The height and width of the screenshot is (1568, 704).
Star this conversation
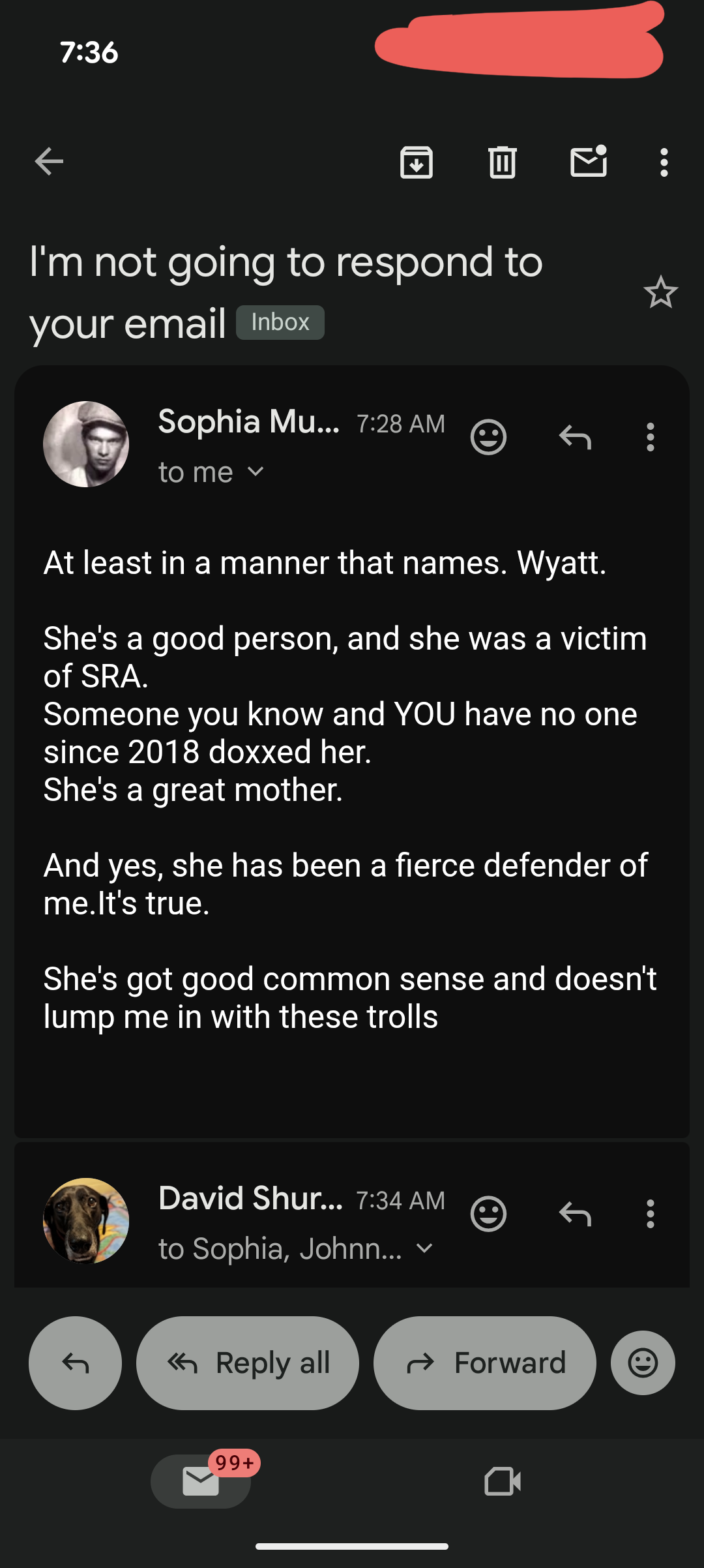click(x=660, y=293)
